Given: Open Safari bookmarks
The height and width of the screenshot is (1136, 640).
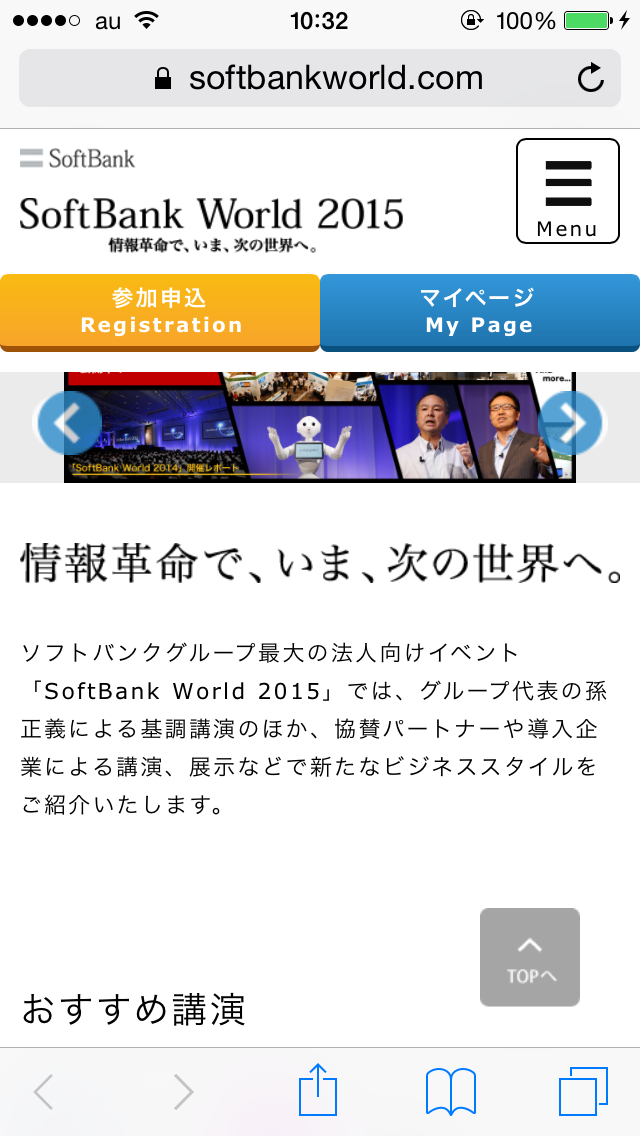Looking at the screenshot, I should click(450, 1091).
